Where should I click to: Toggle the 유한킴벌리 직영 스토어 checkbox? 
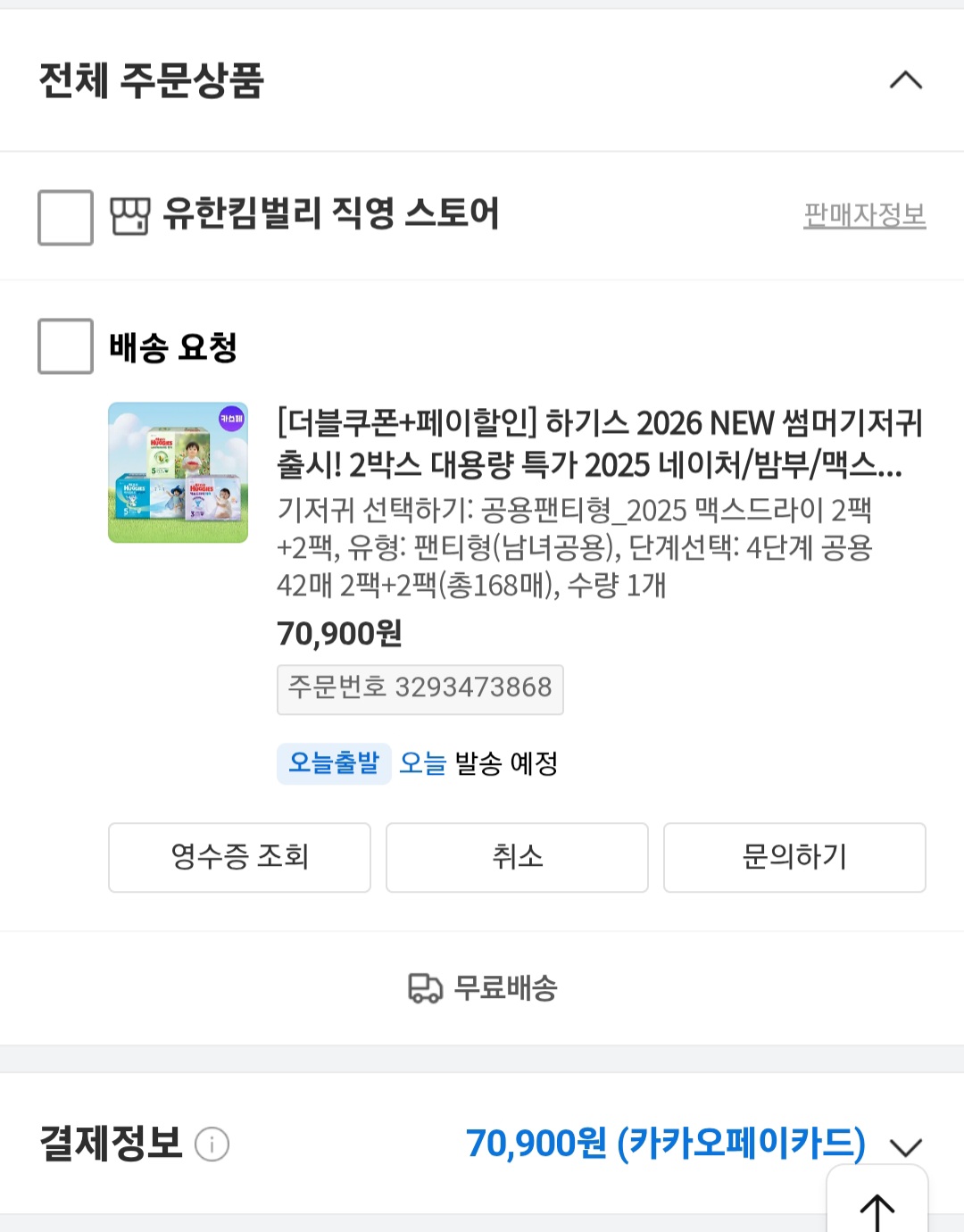point(63,214)
